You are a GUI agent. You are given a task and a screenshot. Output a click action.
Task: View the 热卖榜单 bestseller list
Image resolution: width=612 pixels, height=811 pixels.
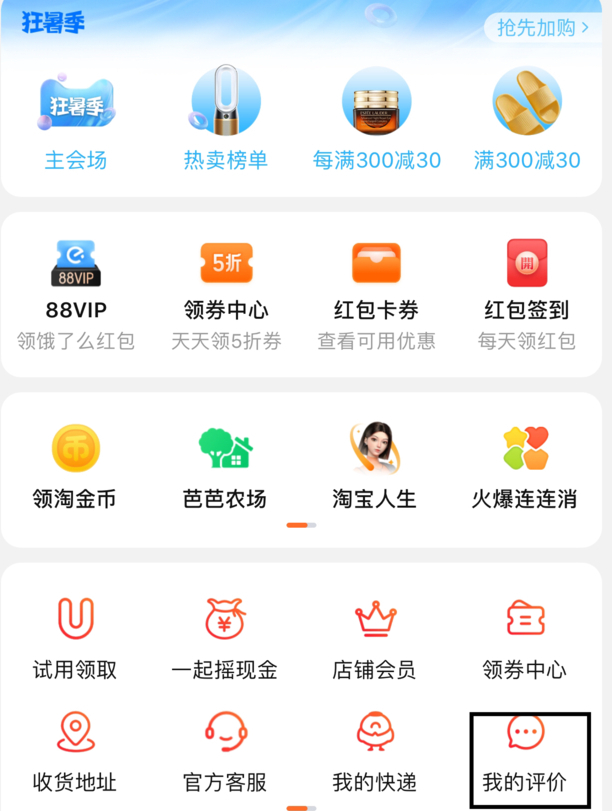pos(226,120)
